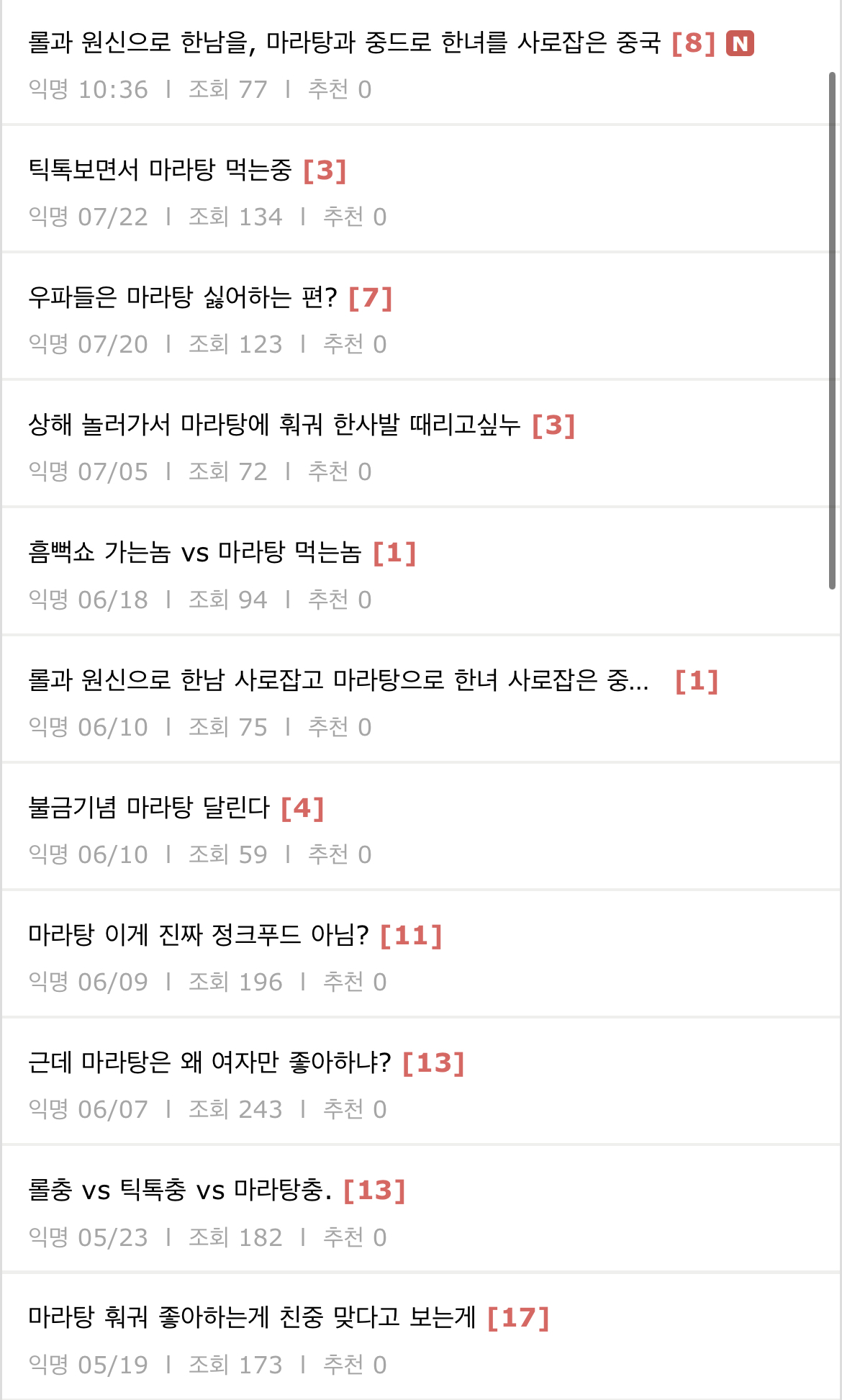Open post '롤과 원신으로 한남 사로잡고 마라탕으로'

[338, 680]
